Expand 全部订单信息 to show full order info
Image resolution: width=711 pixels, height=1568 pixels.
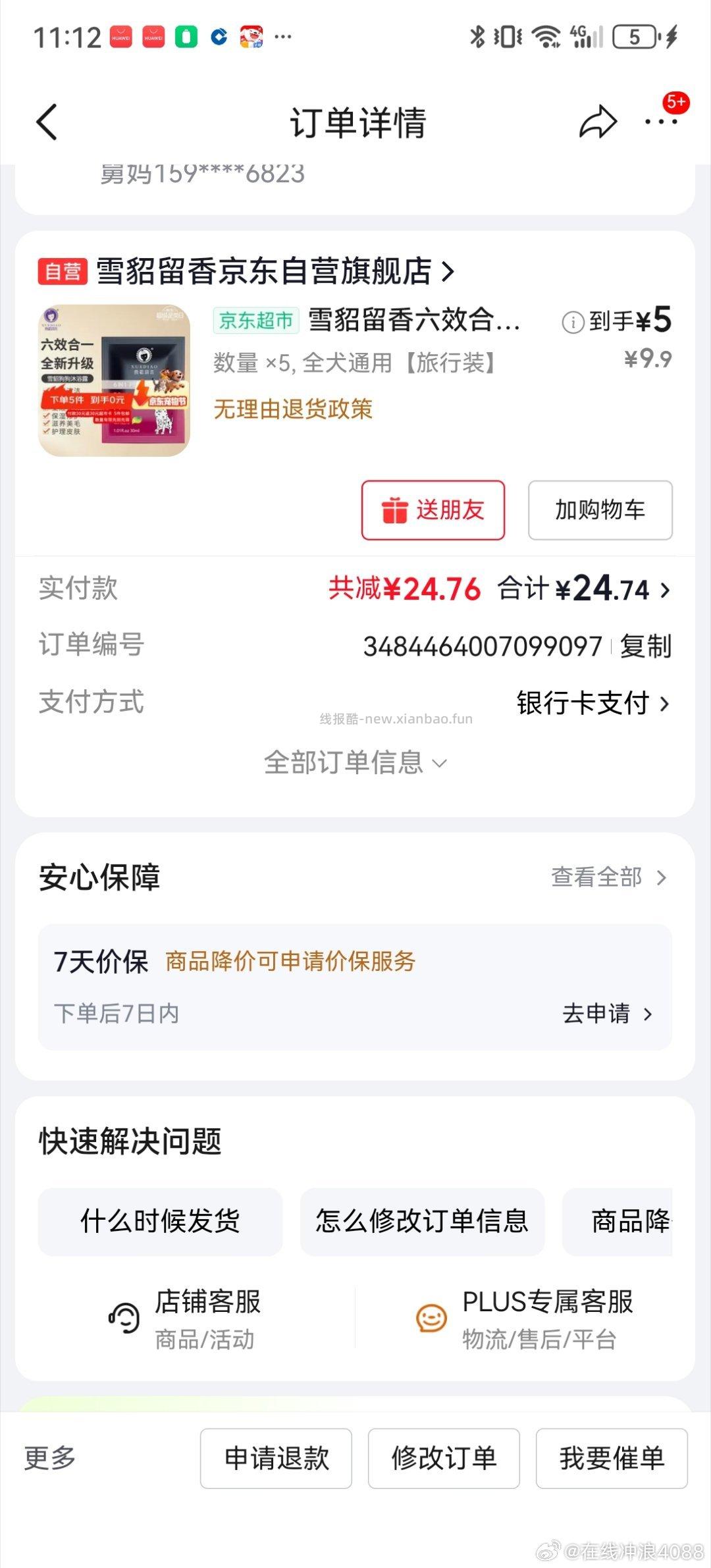tap(355, 763)
